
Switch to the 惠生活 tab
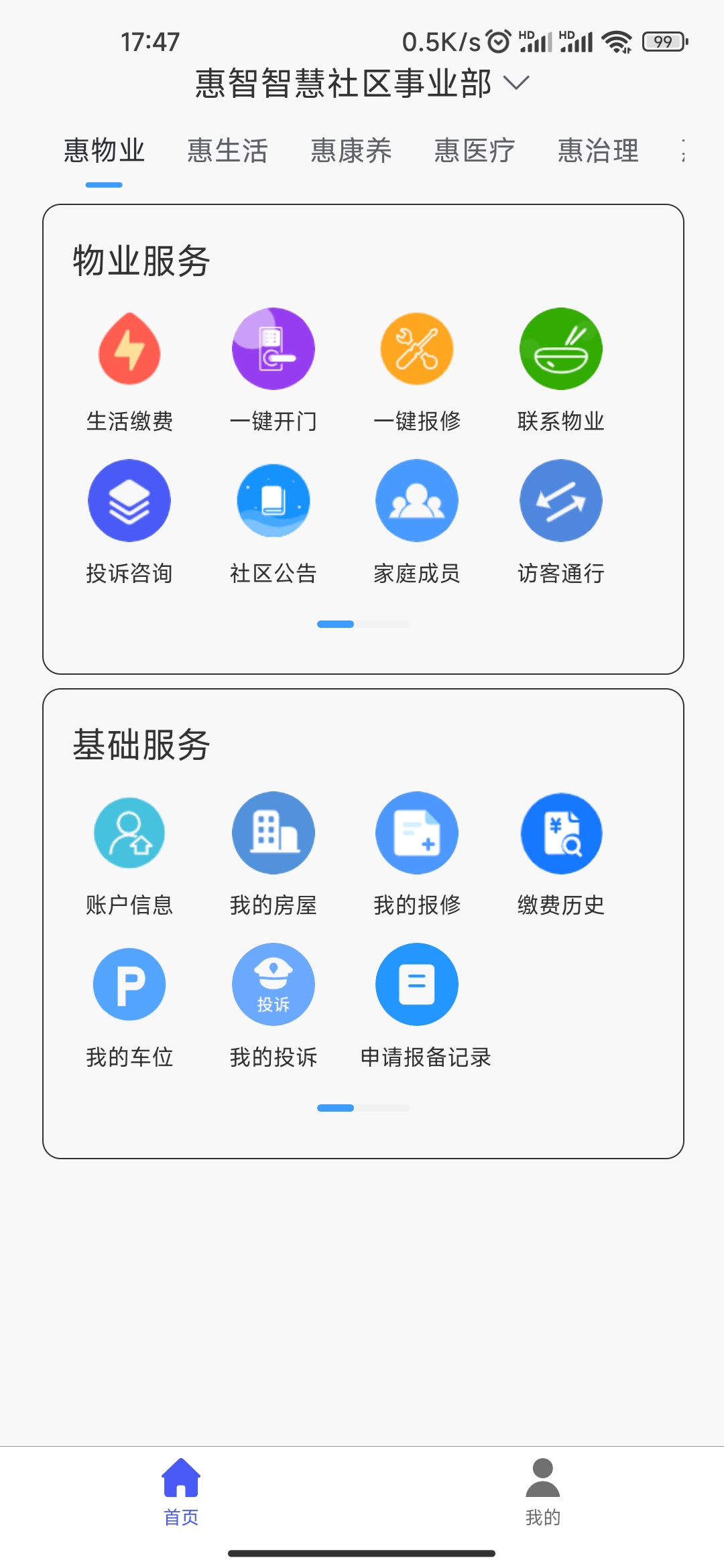pyautogui.click(x=227, y=151)
